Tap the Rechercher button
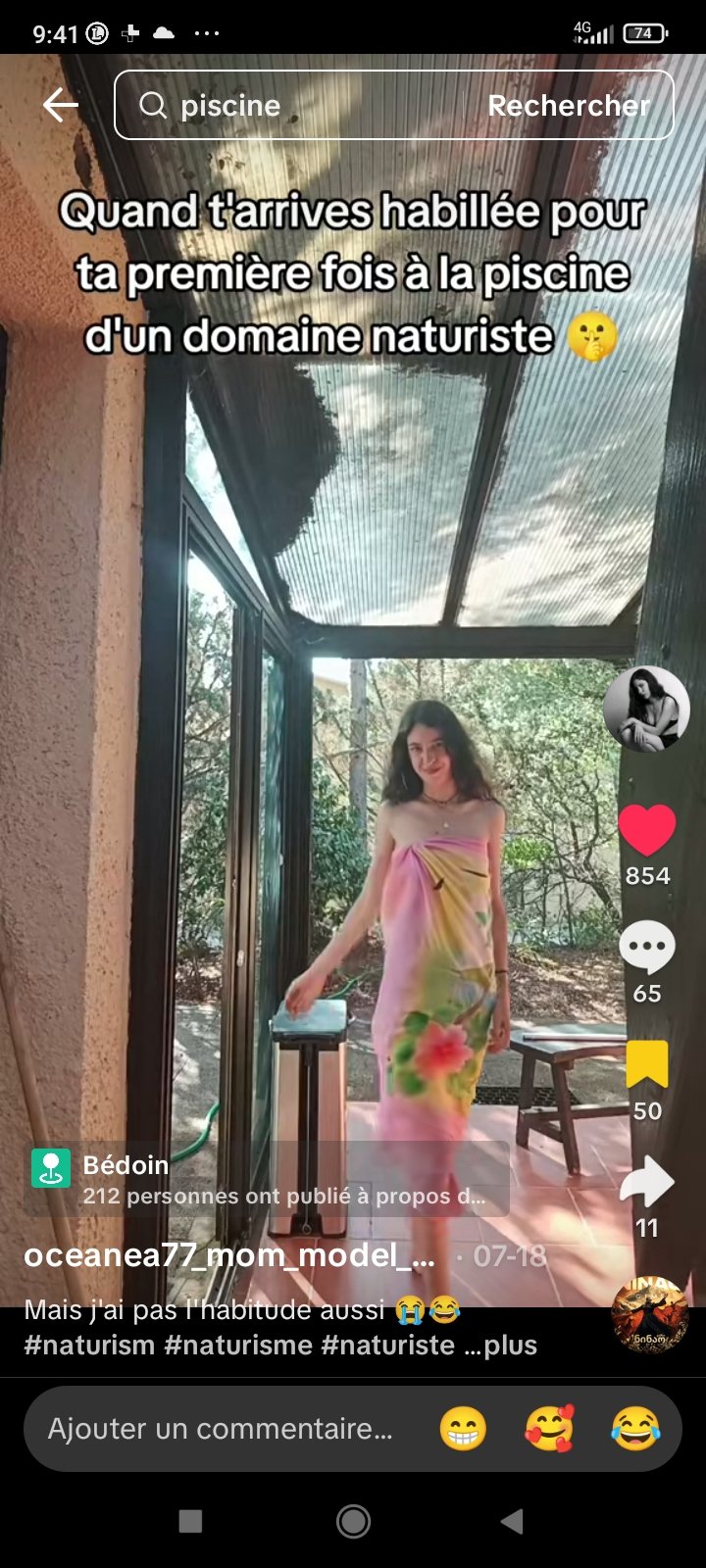This screenshot has height=1568, width=706. pyautogui.click(x=569, y=105)
